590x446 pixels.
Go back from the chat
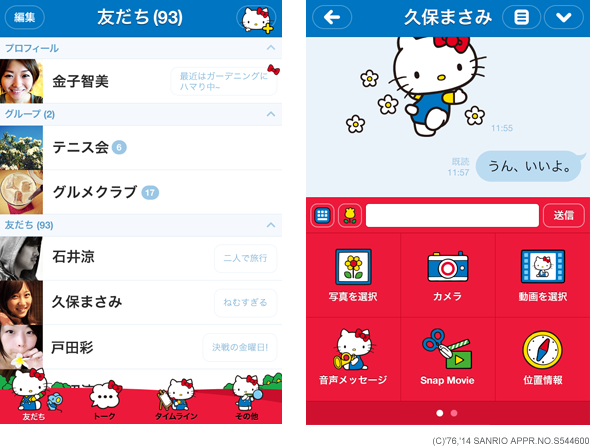tap(332, 17)
